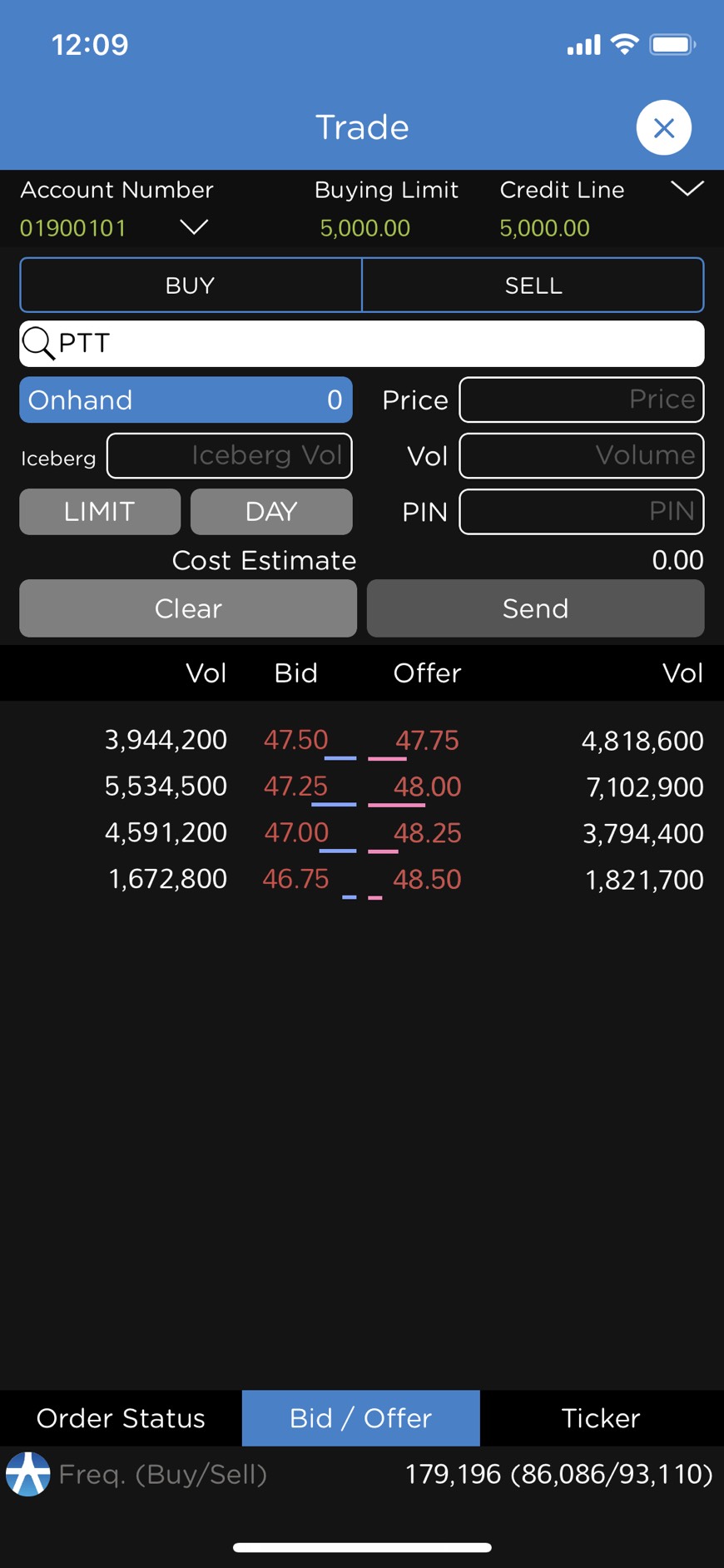Focus the Iceberg Vol field
The width and height of the screenshot is (724, 1568).
230,455
